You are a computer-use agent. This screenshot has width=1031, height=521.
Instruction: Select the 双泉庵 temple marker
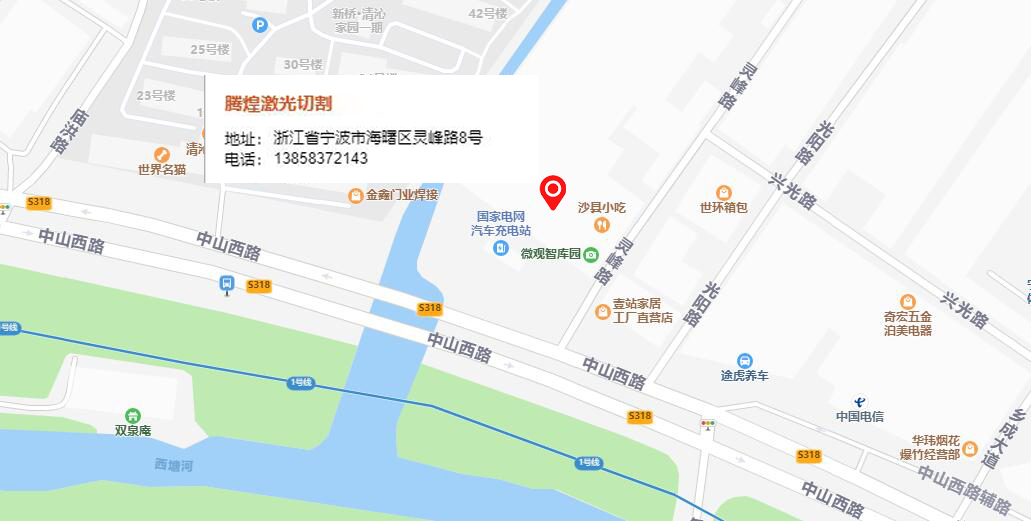coord(132,415)
